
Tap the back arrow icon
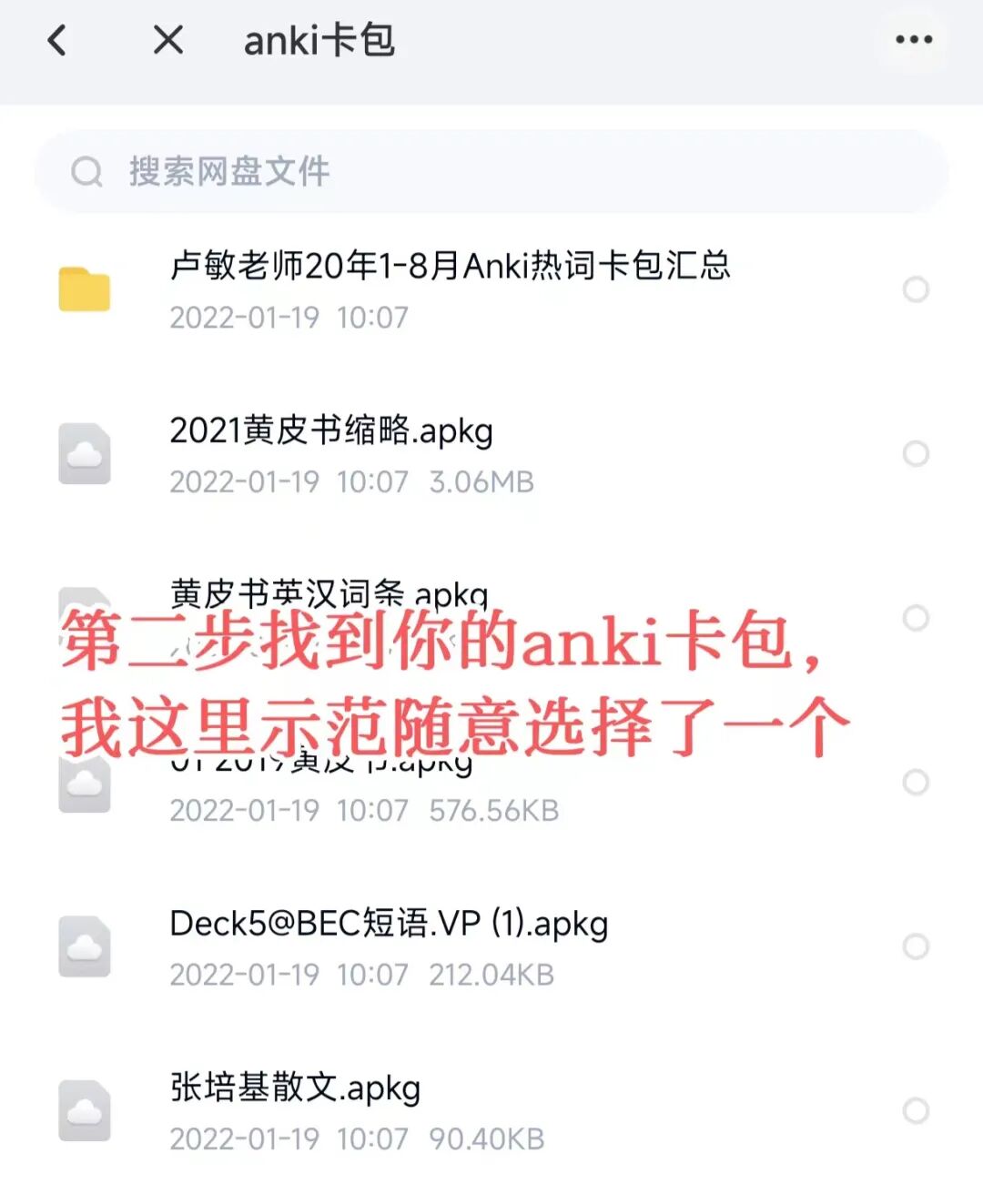click(57, 40)
